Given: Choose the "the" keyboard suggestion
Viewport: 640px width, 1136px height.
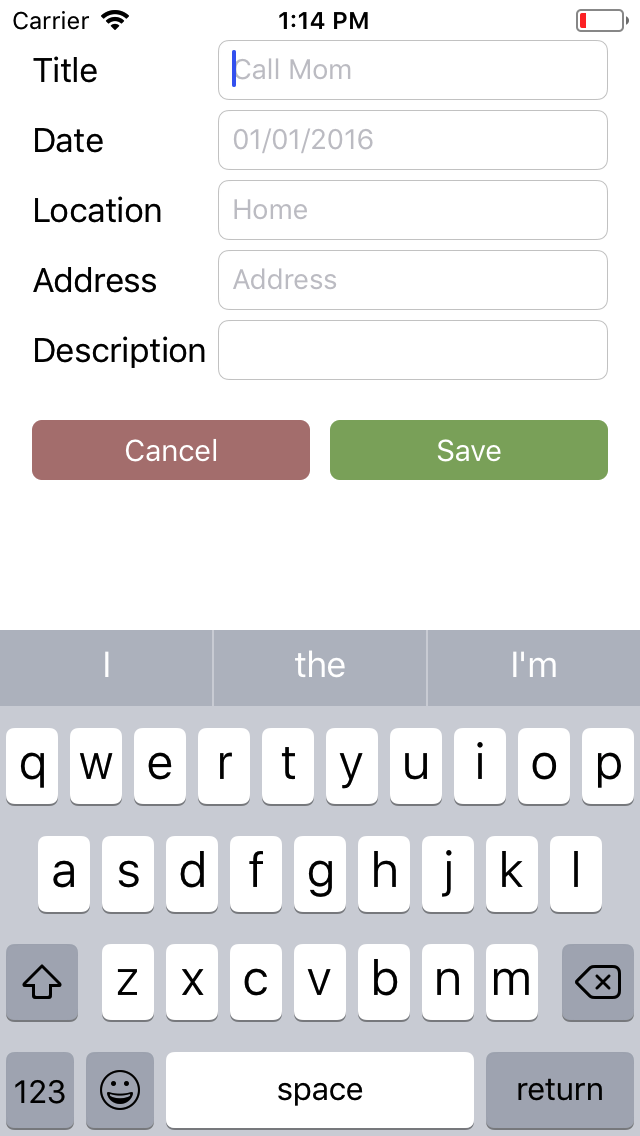Looking at the screenshot, I should tap(320, 667).
